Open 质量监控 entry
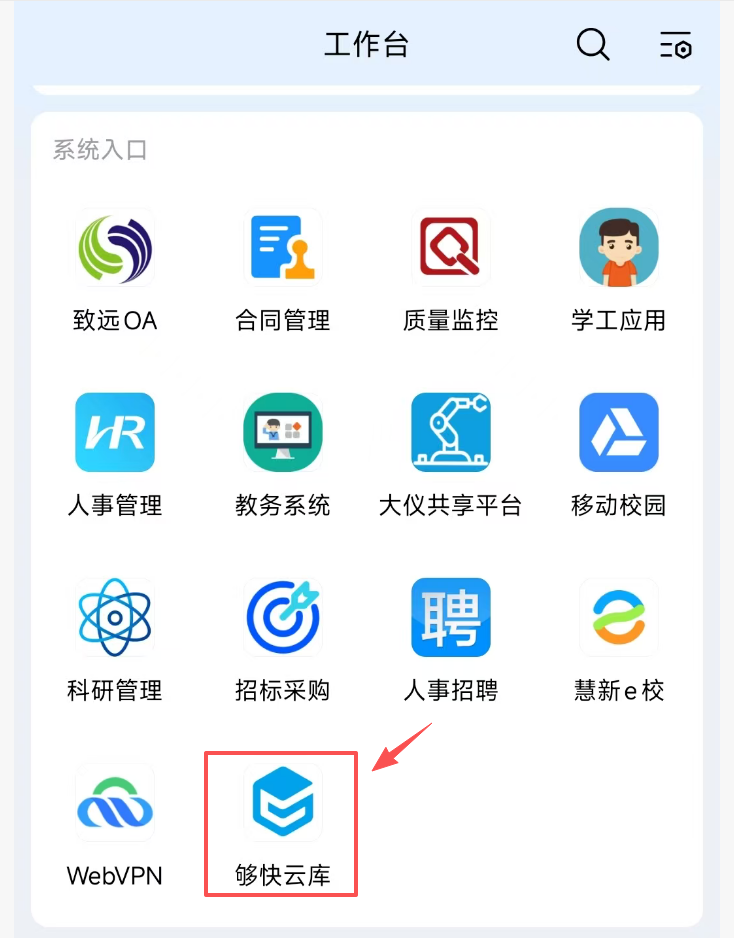Viewport: 734px width, 938px height. [x=451, y=248]
